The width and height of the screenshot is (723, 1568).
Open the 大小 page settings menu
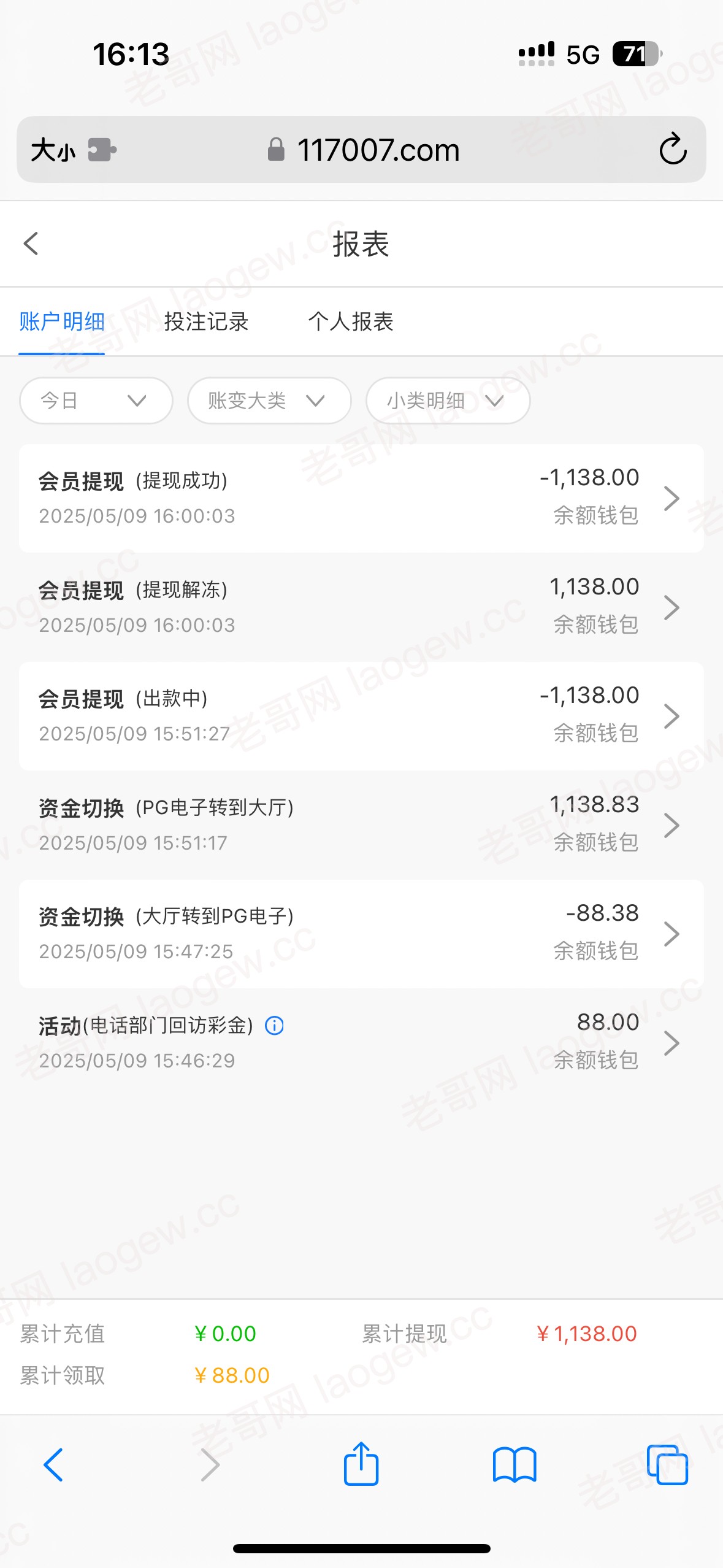pos(73,150)
